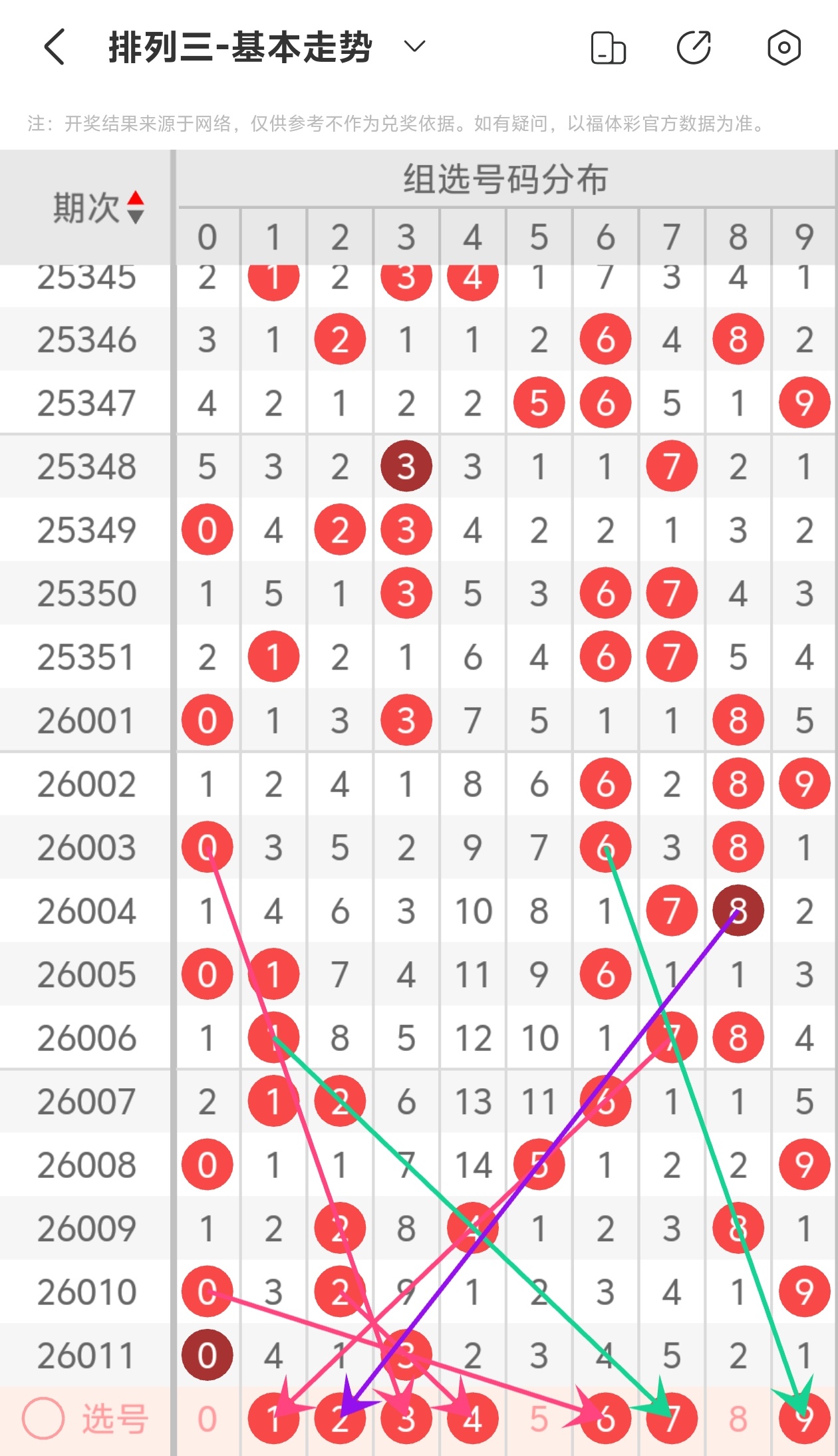Share this trend chart
This screenshot has width=838, height=1456.
coord(694,48)
